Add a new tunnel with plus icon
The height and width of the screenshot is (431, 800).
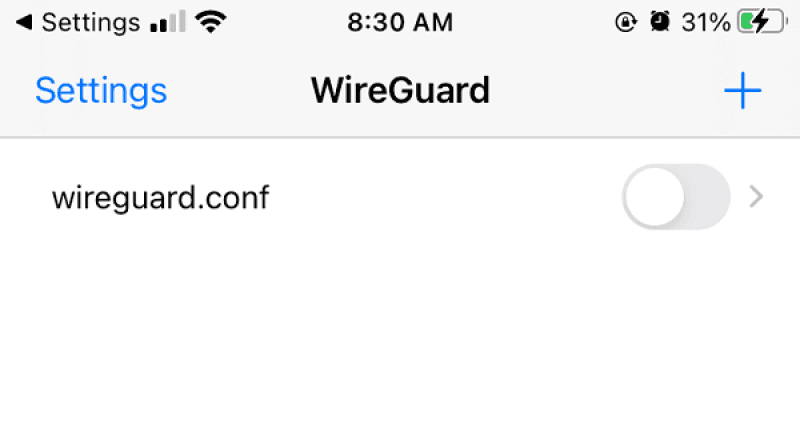(x=742, y=91)
